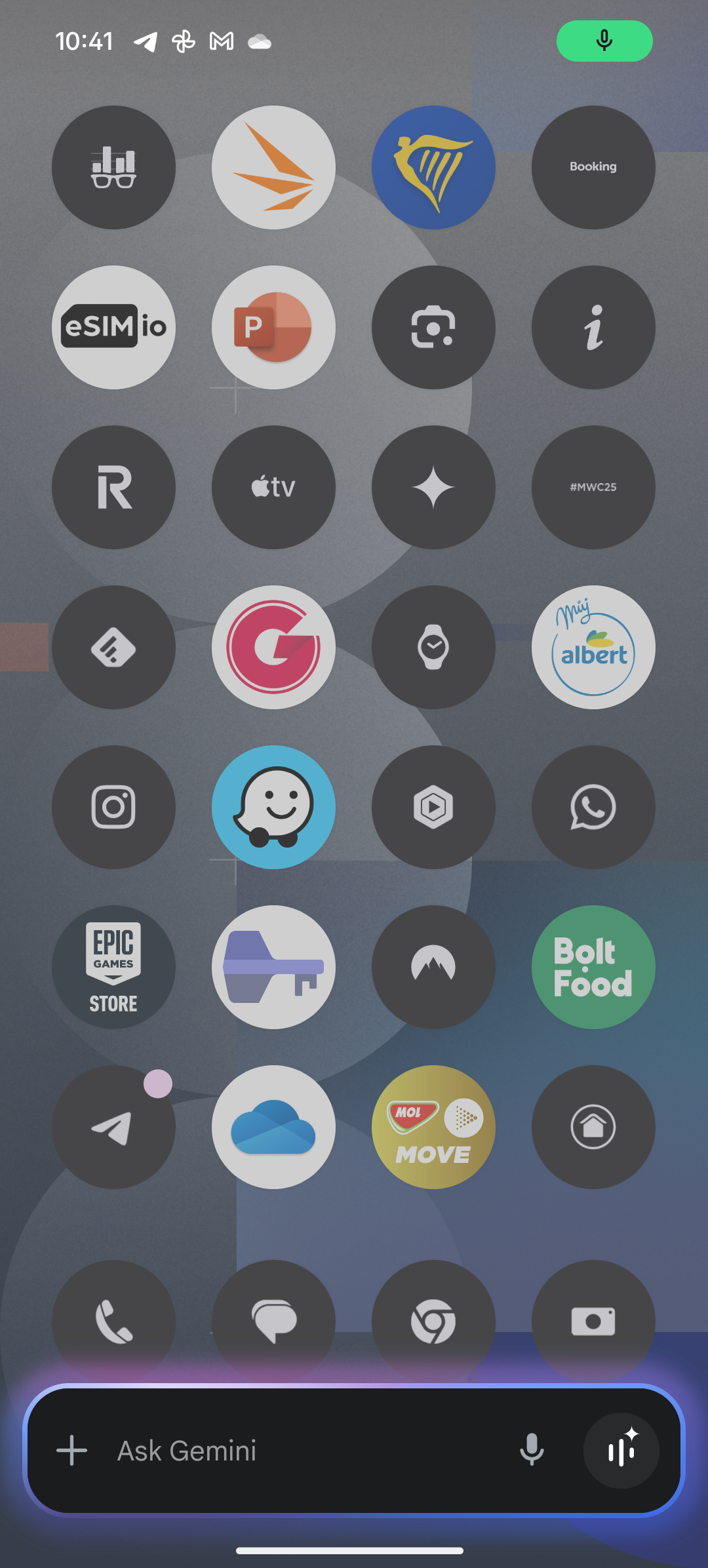Open the Booking app
The image size is (708, 1568).
(x=593, y=168)
